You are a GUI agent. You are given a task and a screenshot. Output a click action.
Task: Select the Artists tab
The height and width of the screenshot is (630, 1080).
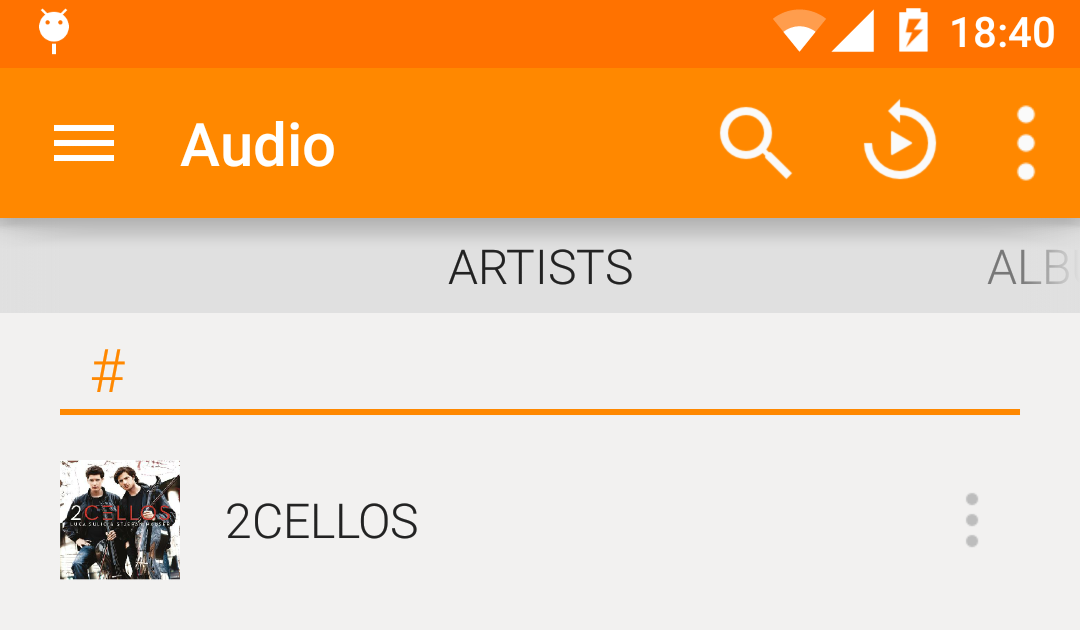coord(540,268)
